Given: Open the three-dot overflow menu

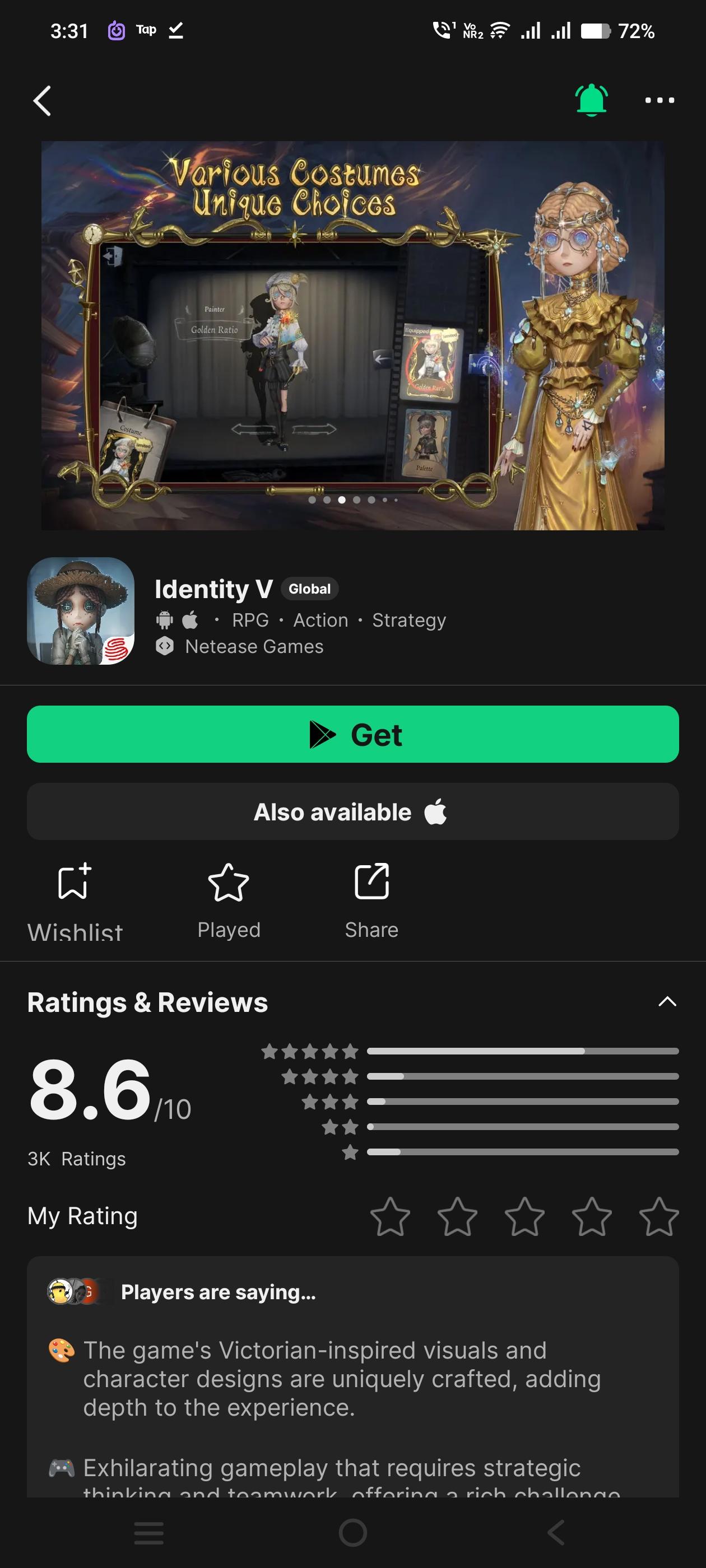Looking at the screenshot, I should tap(659, 100).
